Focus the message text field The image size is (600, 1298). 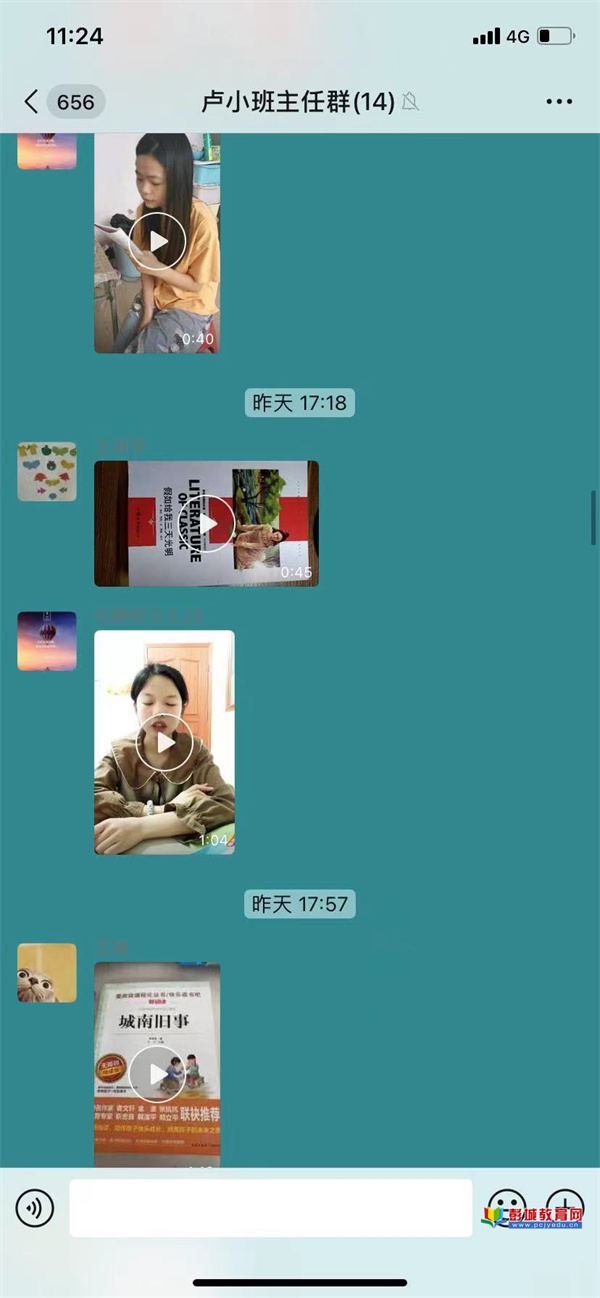[x=270, y=1208]
